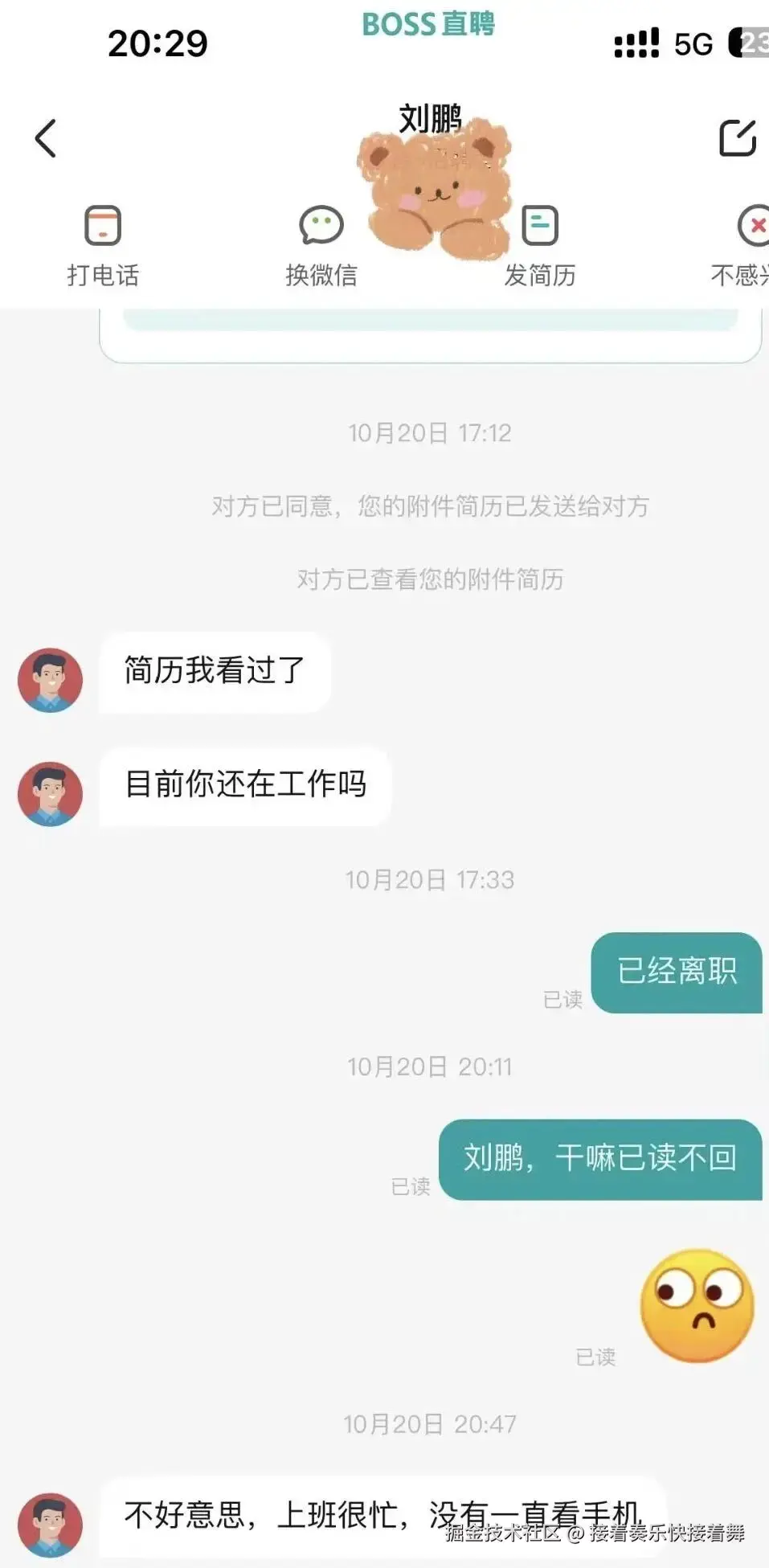This screenshot has height=1568, width=769.
Task: Tap the BOSS直聘 title text
Action: coord(428,24)
